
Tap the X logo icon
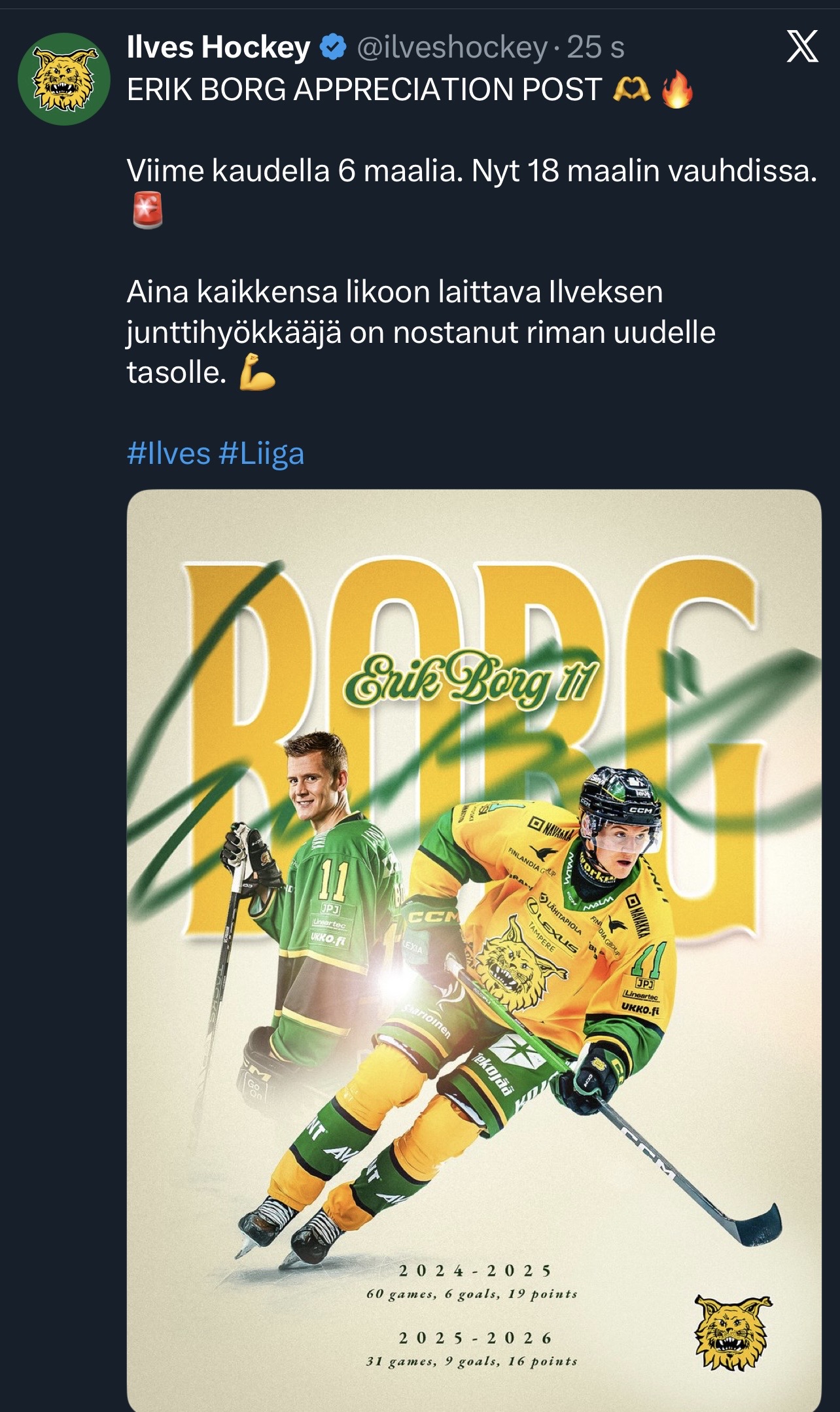[802, 46]
